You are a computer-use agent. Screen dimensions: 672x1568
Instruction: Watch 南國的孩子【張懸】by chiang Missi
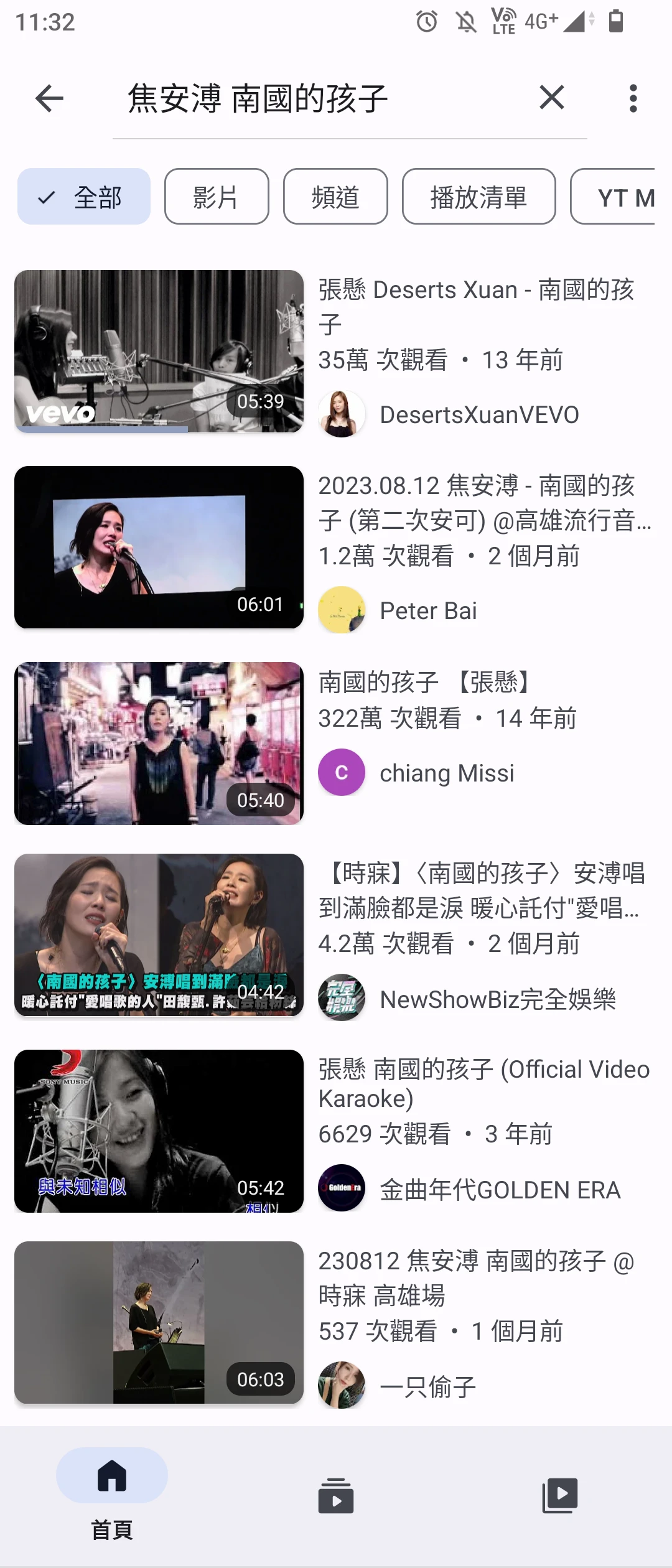point(159,743)
